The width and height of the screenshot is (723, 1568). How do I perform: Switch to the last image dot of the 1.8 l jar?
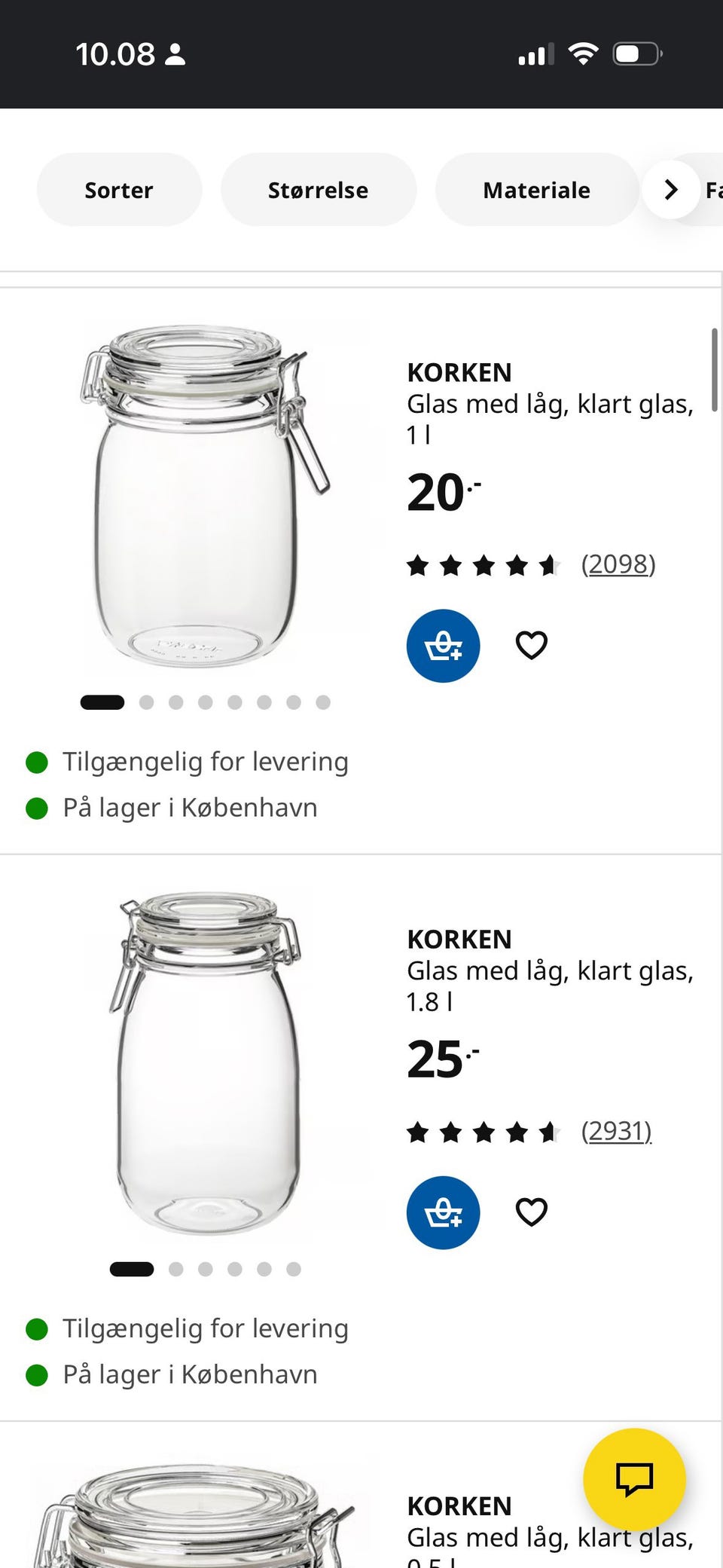pos(294,1269)
